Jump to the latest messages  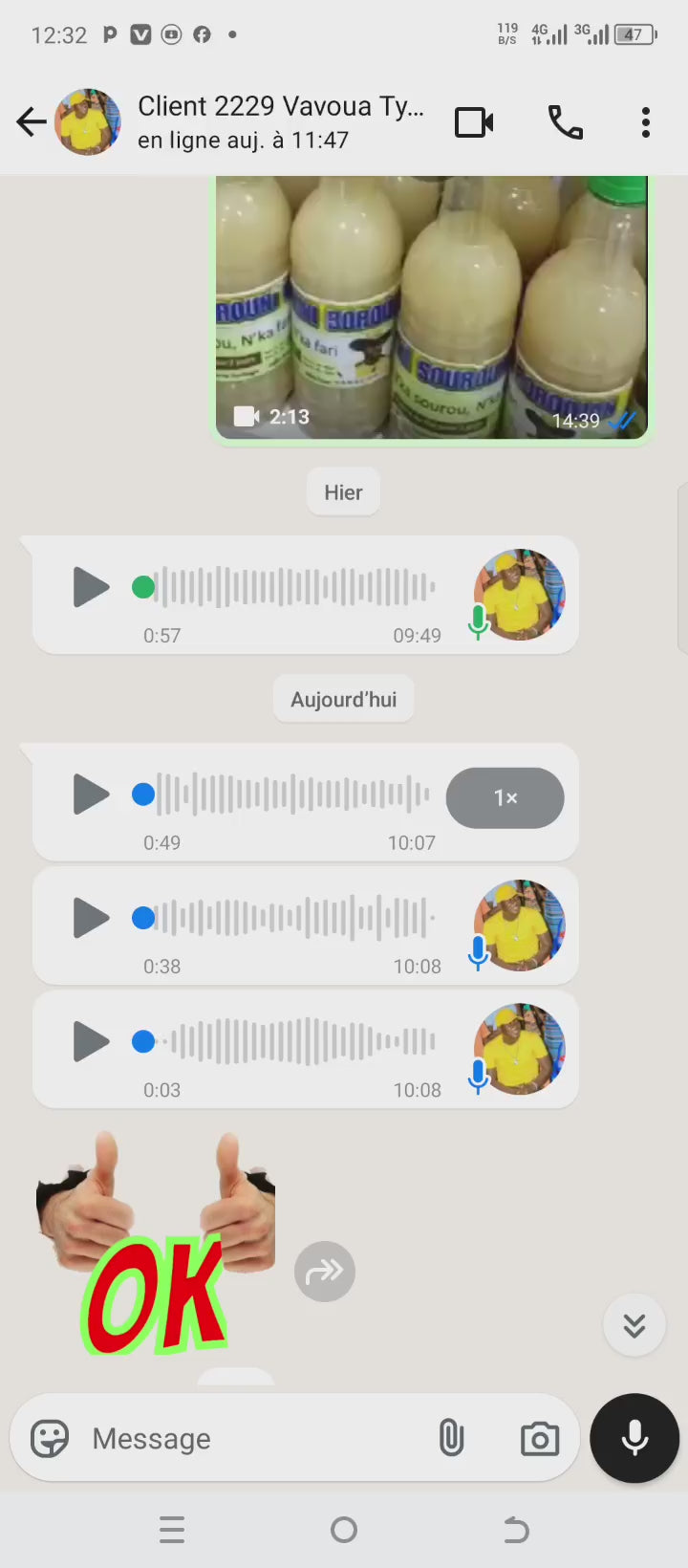pyautogui.click(x=634, y=1325)
